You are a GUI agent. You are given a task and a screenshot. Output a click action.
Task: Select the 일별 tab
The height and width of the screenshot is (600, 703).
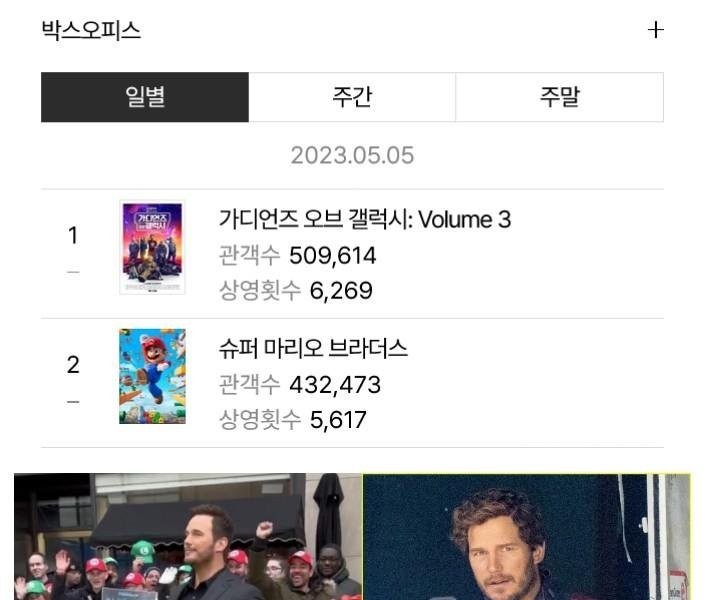(145, 97)
